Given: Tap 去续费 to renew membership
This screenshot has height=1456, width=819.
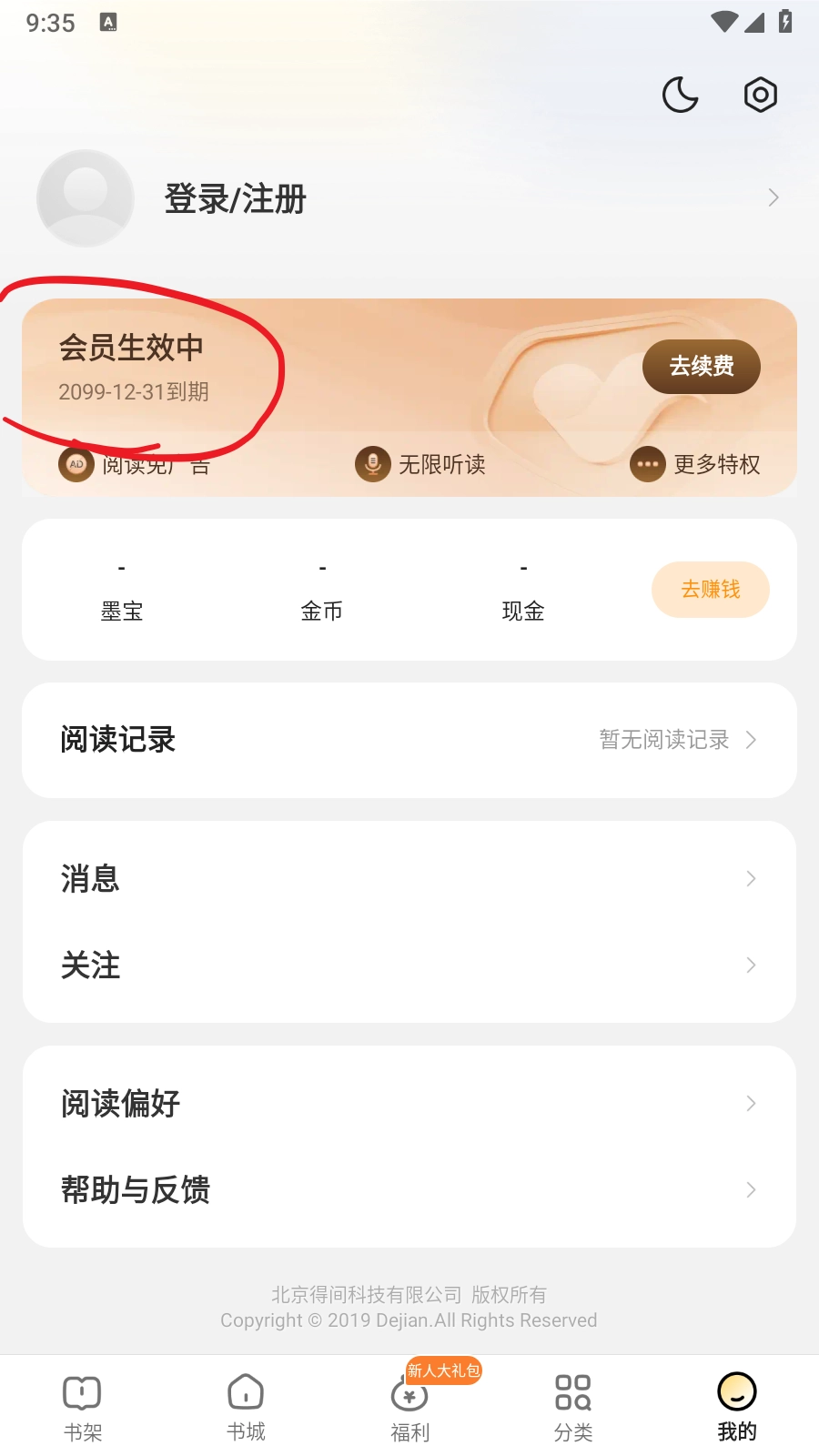Looking at the screenshot, I should click(x=701, y=366).
